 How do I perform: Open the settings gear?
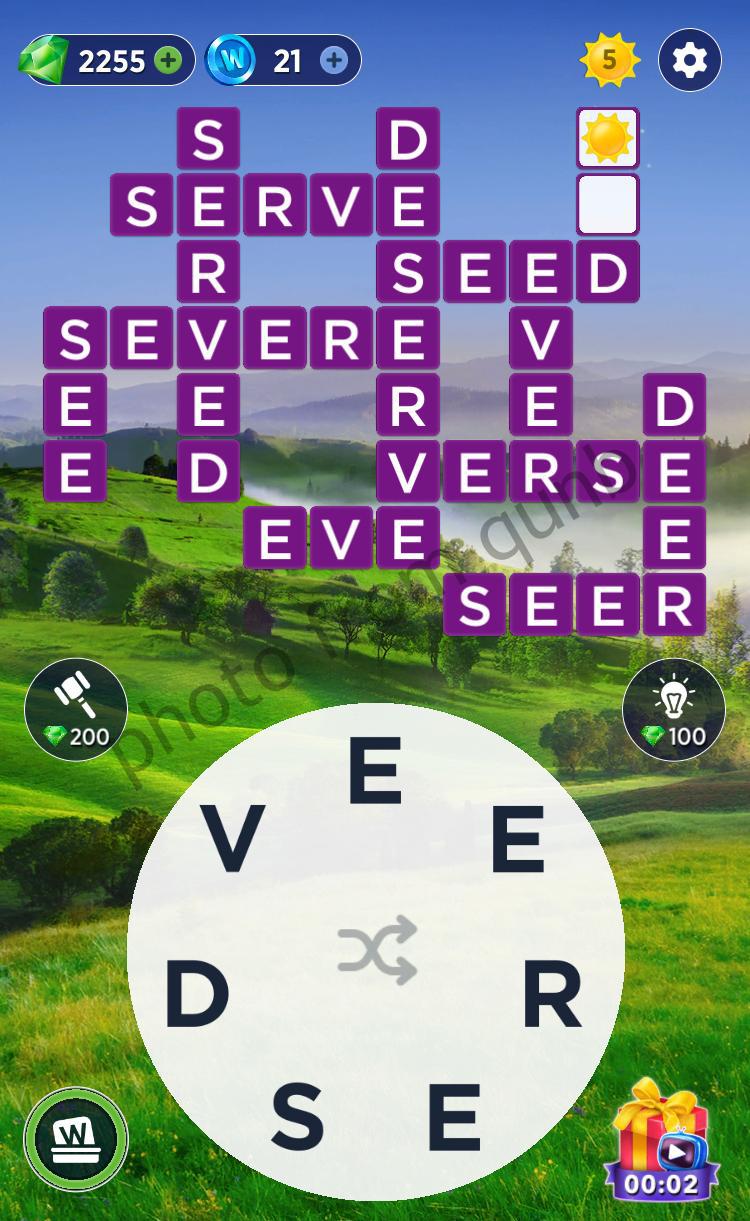coord(689,61)
